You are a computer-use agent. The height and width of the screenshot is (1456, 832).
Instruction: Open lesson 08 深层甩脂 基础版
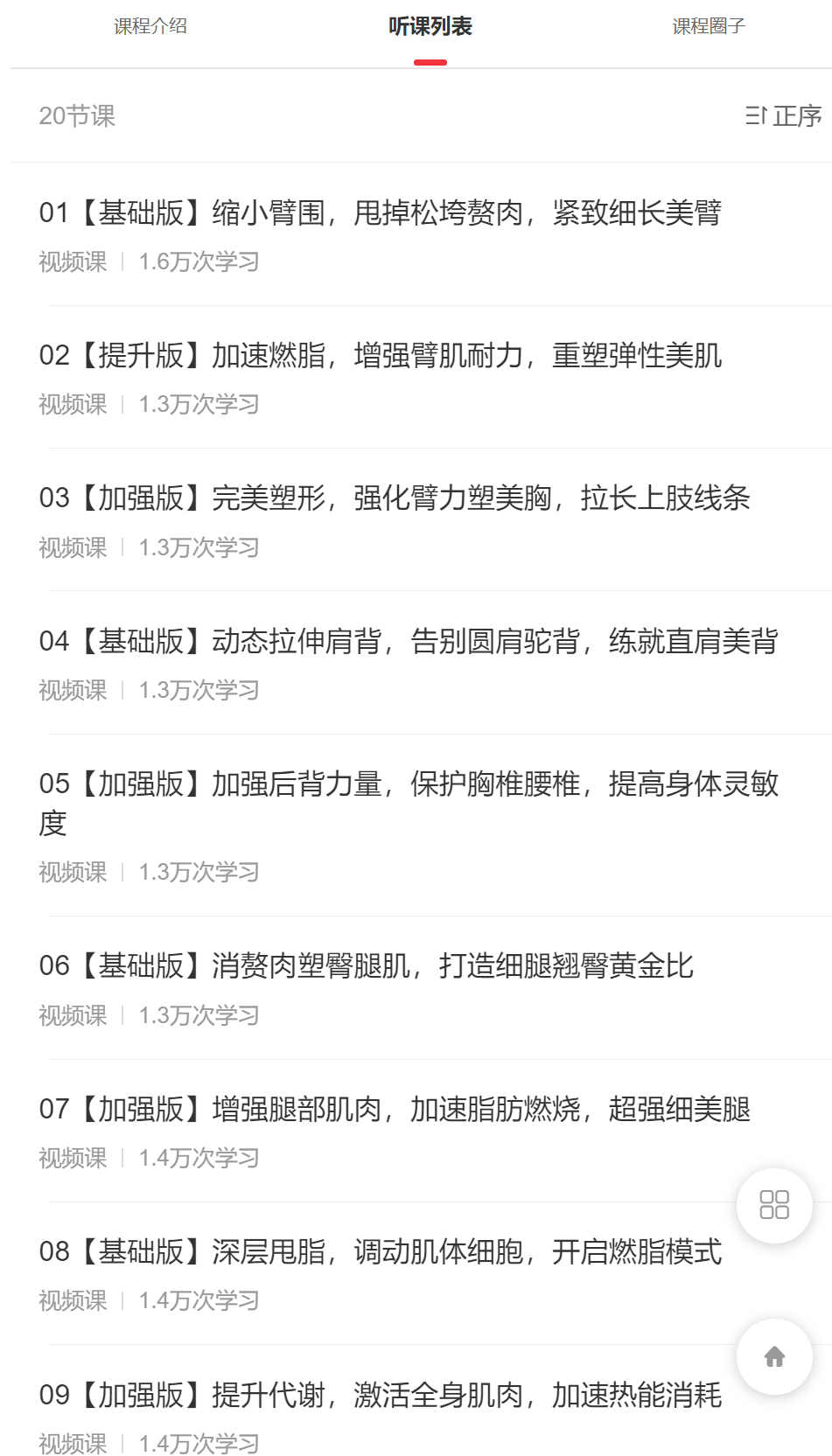(x=381, y=1252)
